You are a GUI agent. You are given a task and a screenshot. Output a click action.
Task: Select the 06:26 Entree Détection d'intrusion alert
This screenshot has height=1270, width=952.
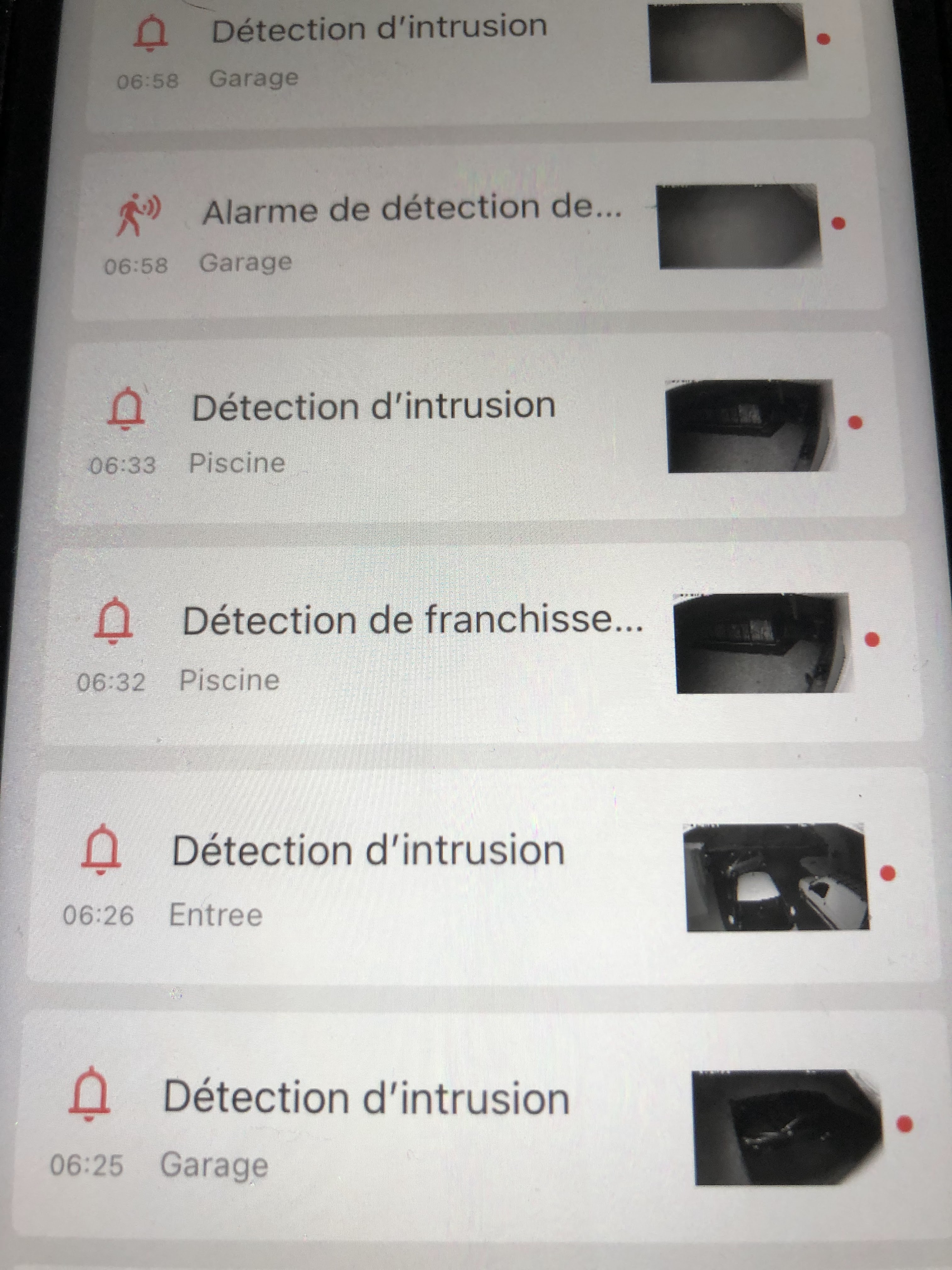pos(367,876)
